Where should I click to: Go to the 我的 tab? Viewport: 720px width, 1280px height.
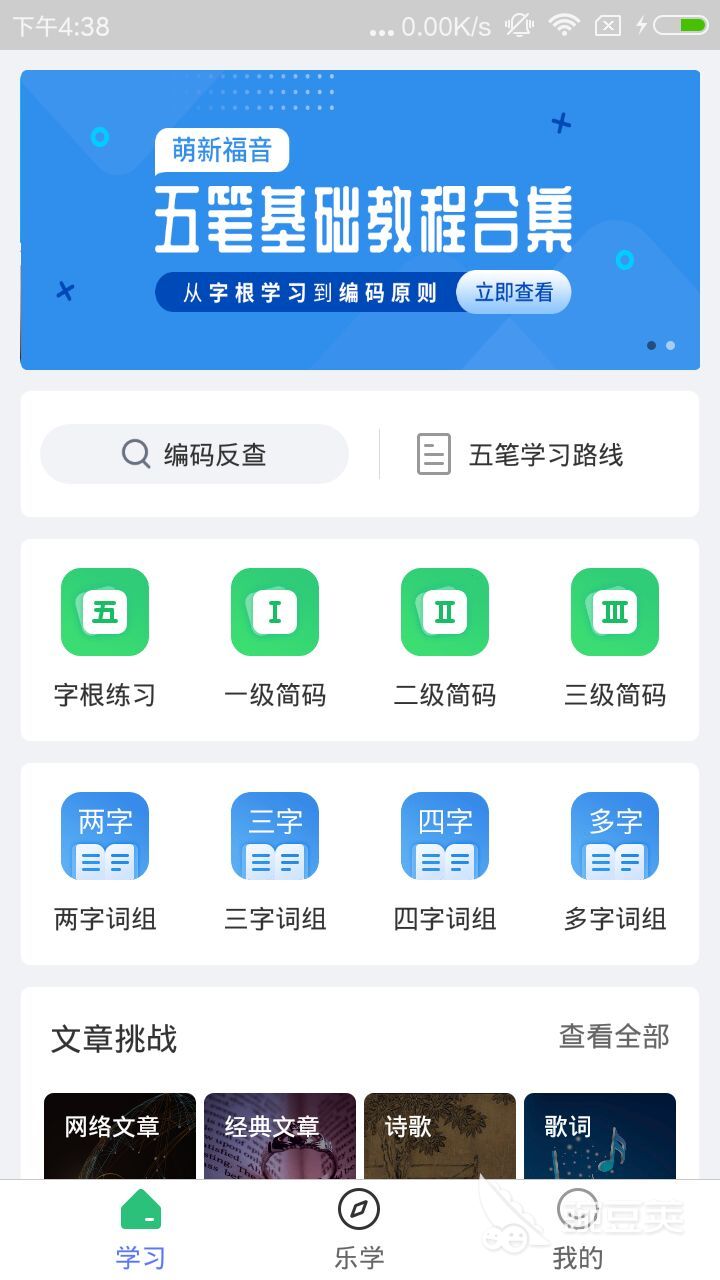[578, 1230]
